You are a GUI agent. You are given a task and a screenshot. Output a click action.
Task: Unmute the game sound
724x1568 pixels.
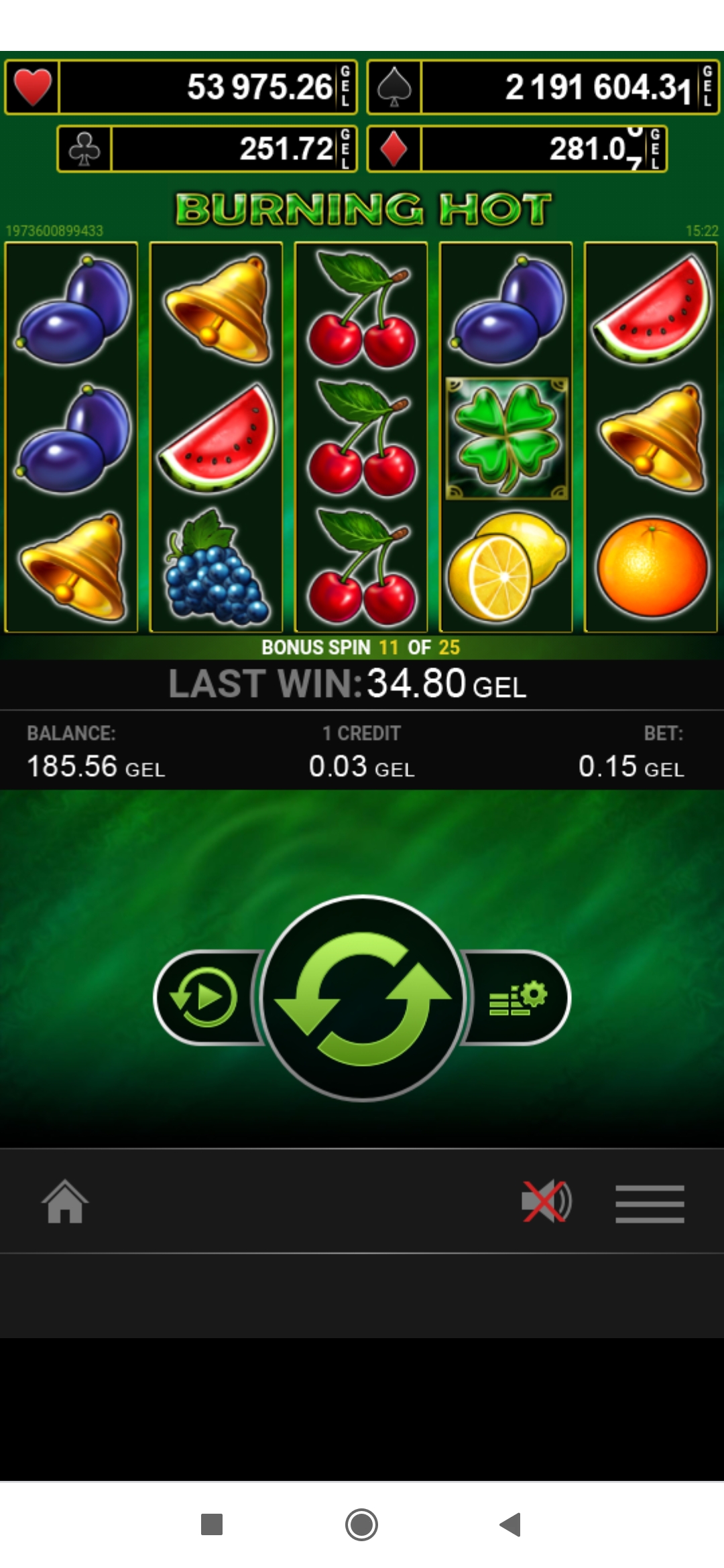coord(546,1201)
